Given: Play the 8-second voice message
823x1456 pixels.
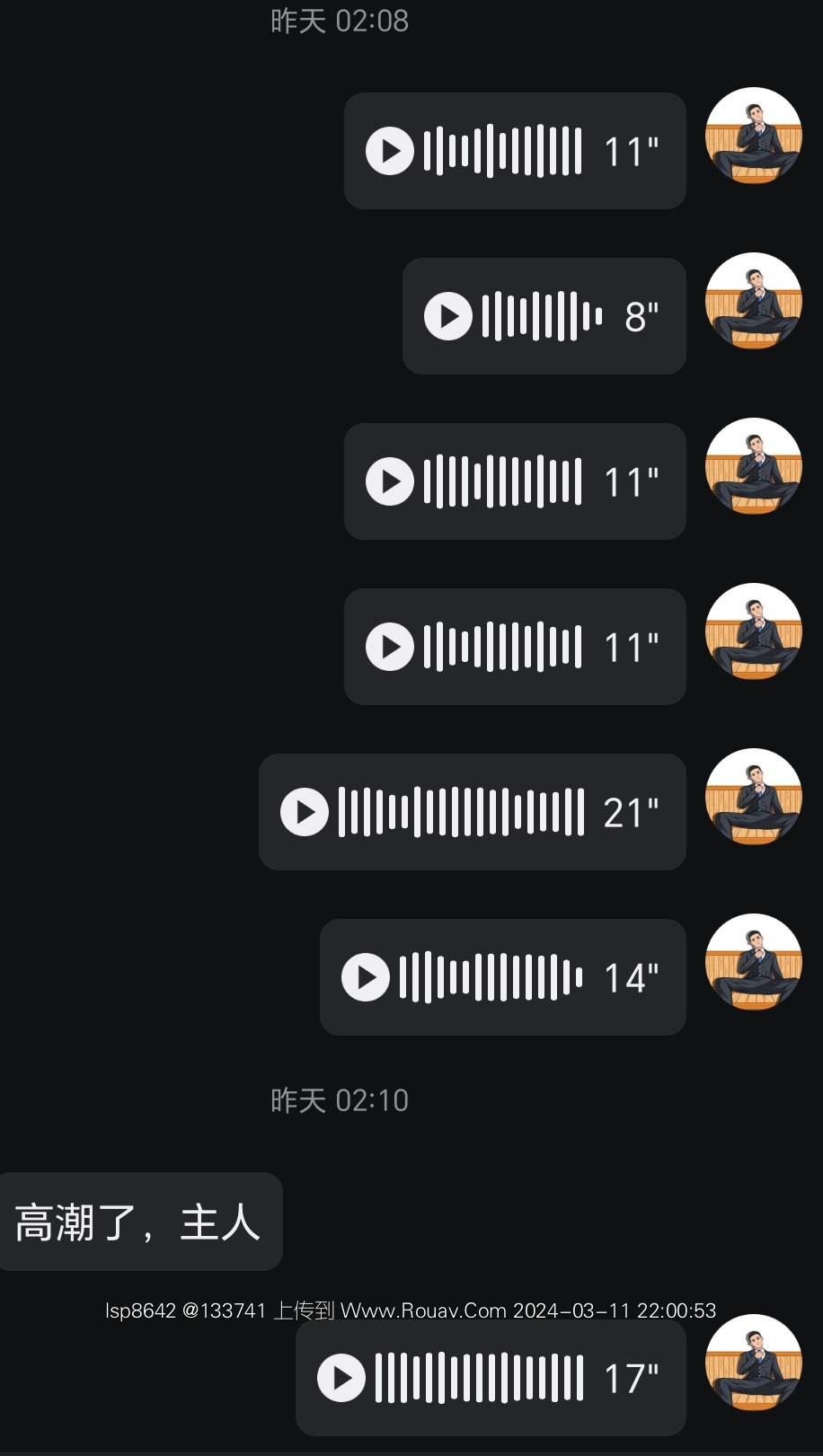Looking at the screenshot, I should (x=448, y=316).
